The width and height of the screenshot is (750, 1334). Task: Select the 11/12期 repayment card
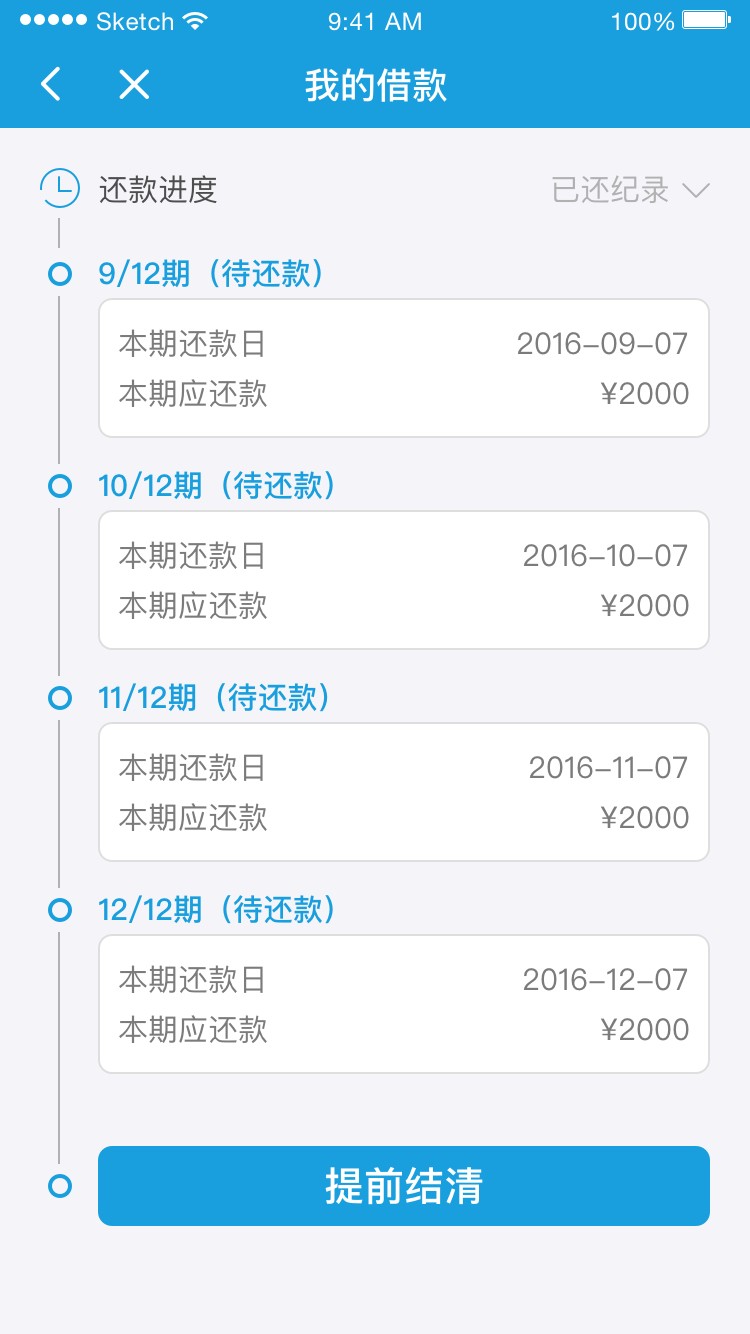pyautogui.click(x=403, y=792)
